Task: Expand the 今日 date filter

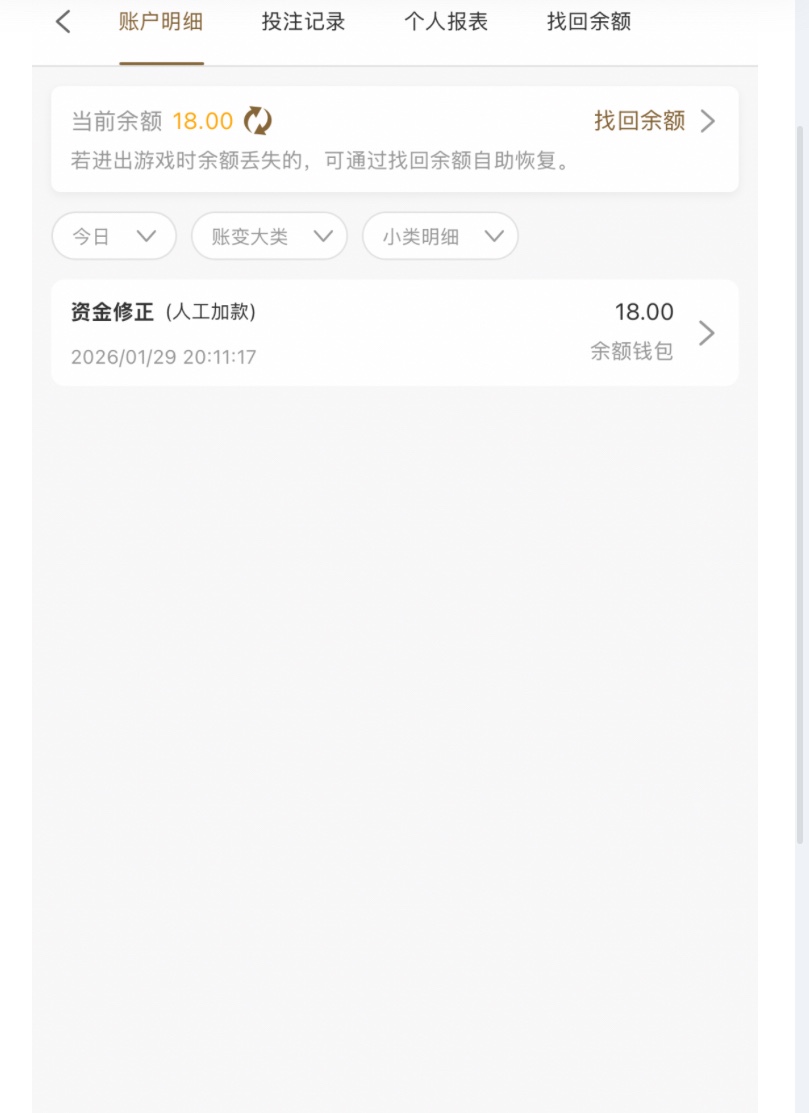Action: pos(114,236)
